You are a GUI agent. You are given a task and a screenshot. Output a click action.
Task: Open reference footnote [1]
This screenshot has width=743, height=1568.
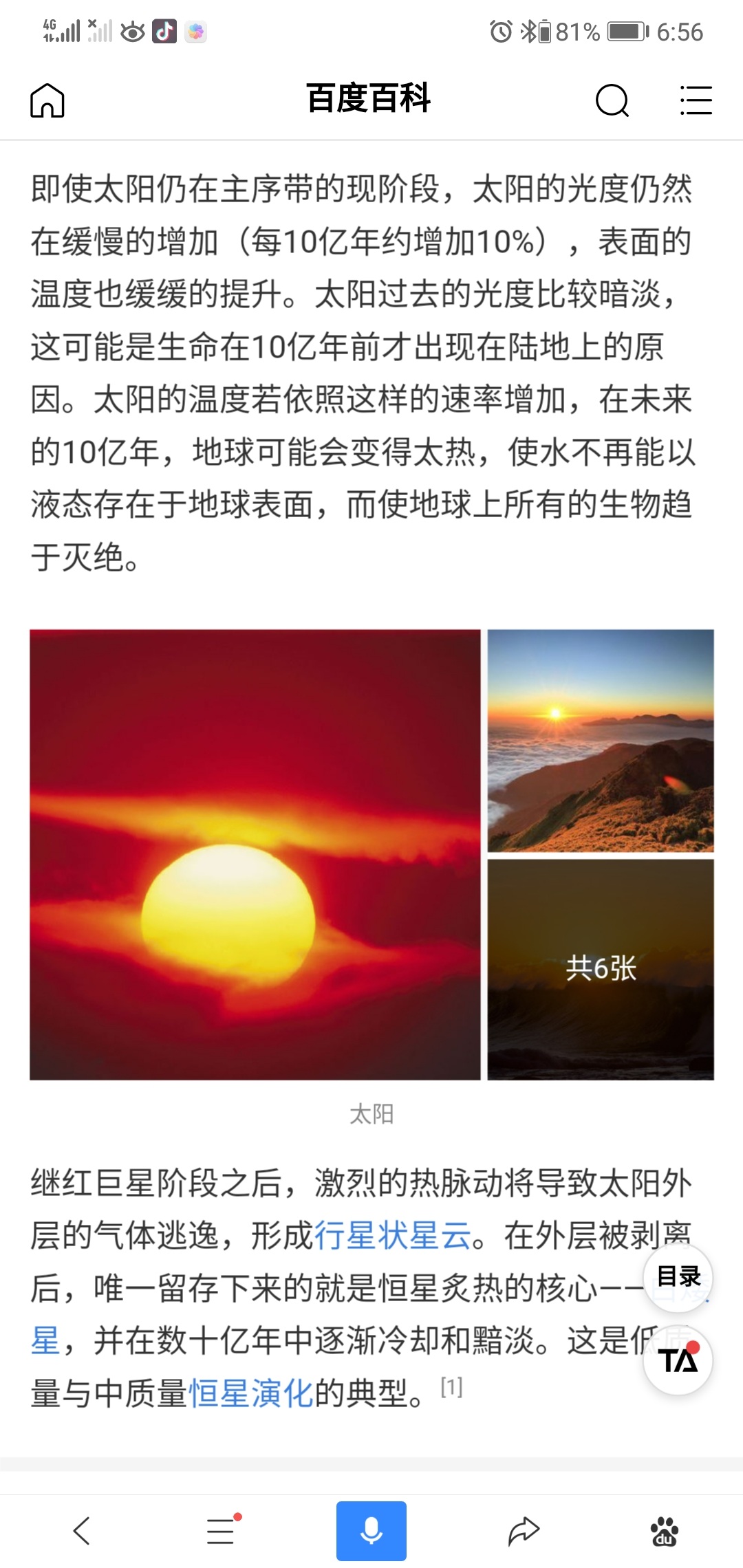(451, 1386)
